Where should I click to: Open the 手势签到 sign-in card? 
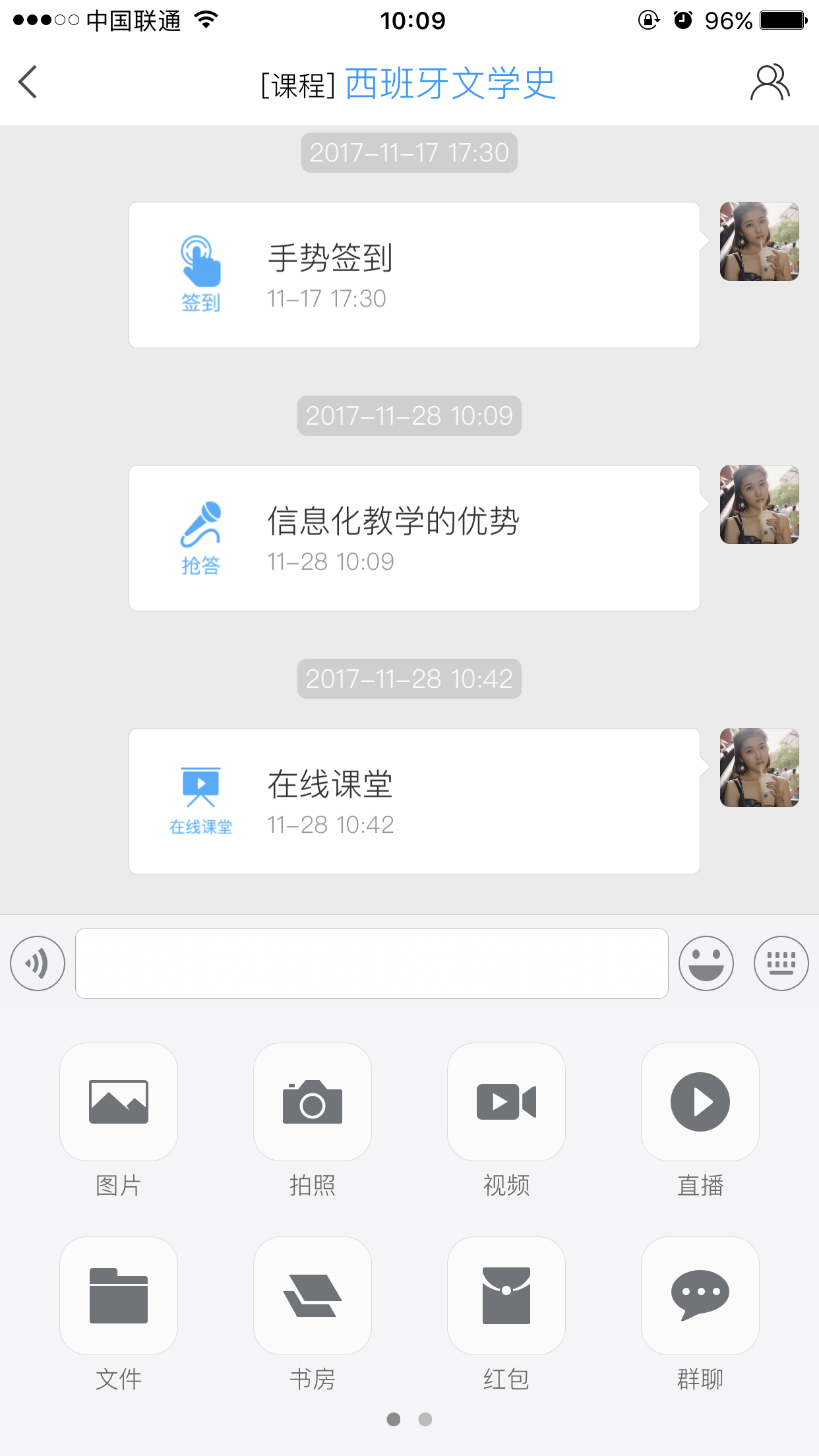click(414, 275)
